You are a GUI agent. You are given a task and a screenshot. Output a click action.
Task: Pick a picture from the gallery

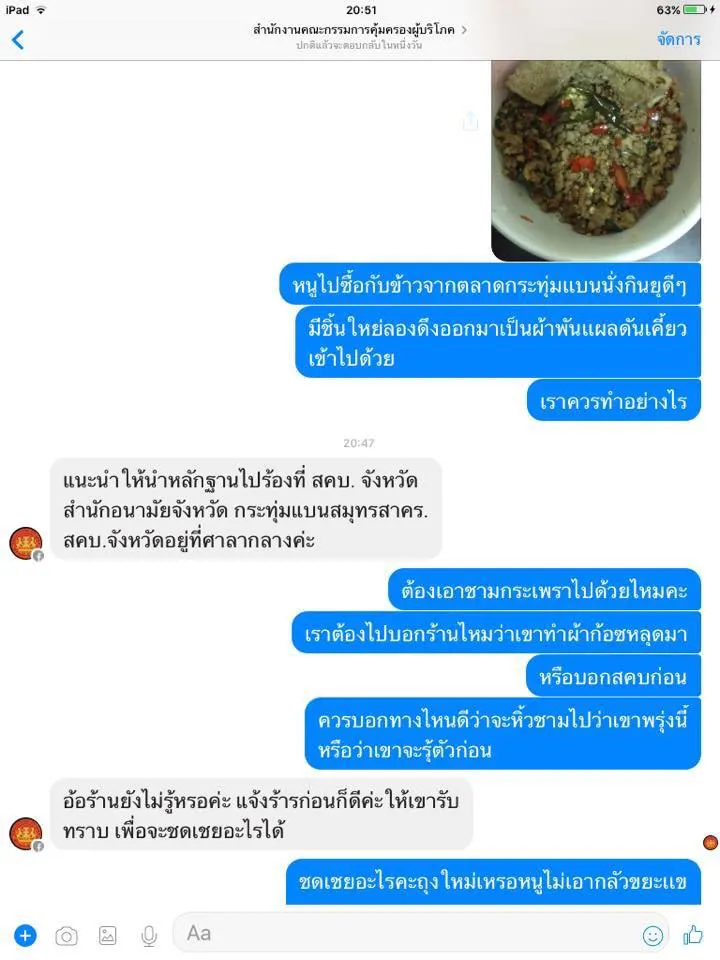[107, 936]
